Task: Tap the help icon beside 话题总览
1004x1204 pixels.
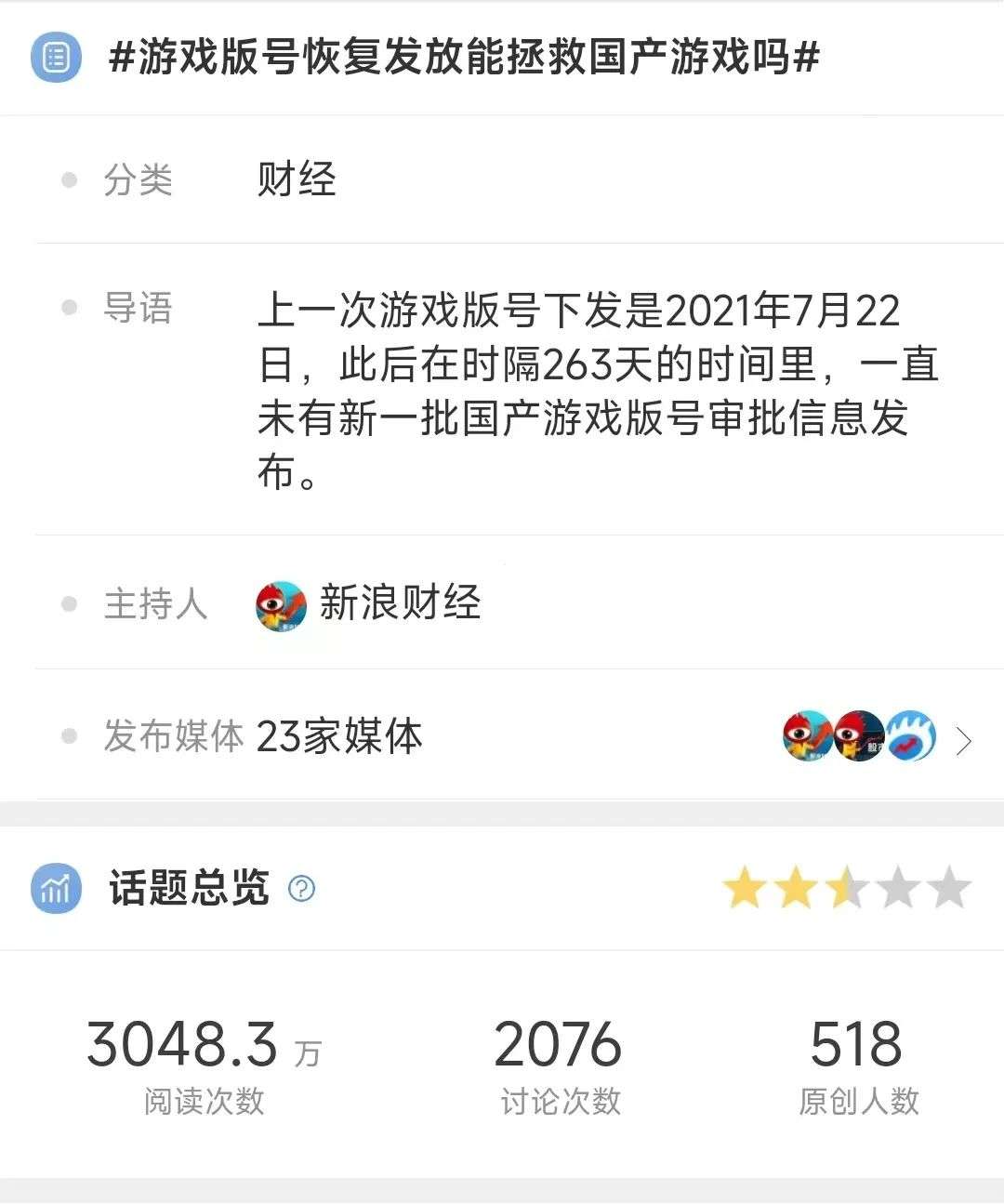Action: 302,889
